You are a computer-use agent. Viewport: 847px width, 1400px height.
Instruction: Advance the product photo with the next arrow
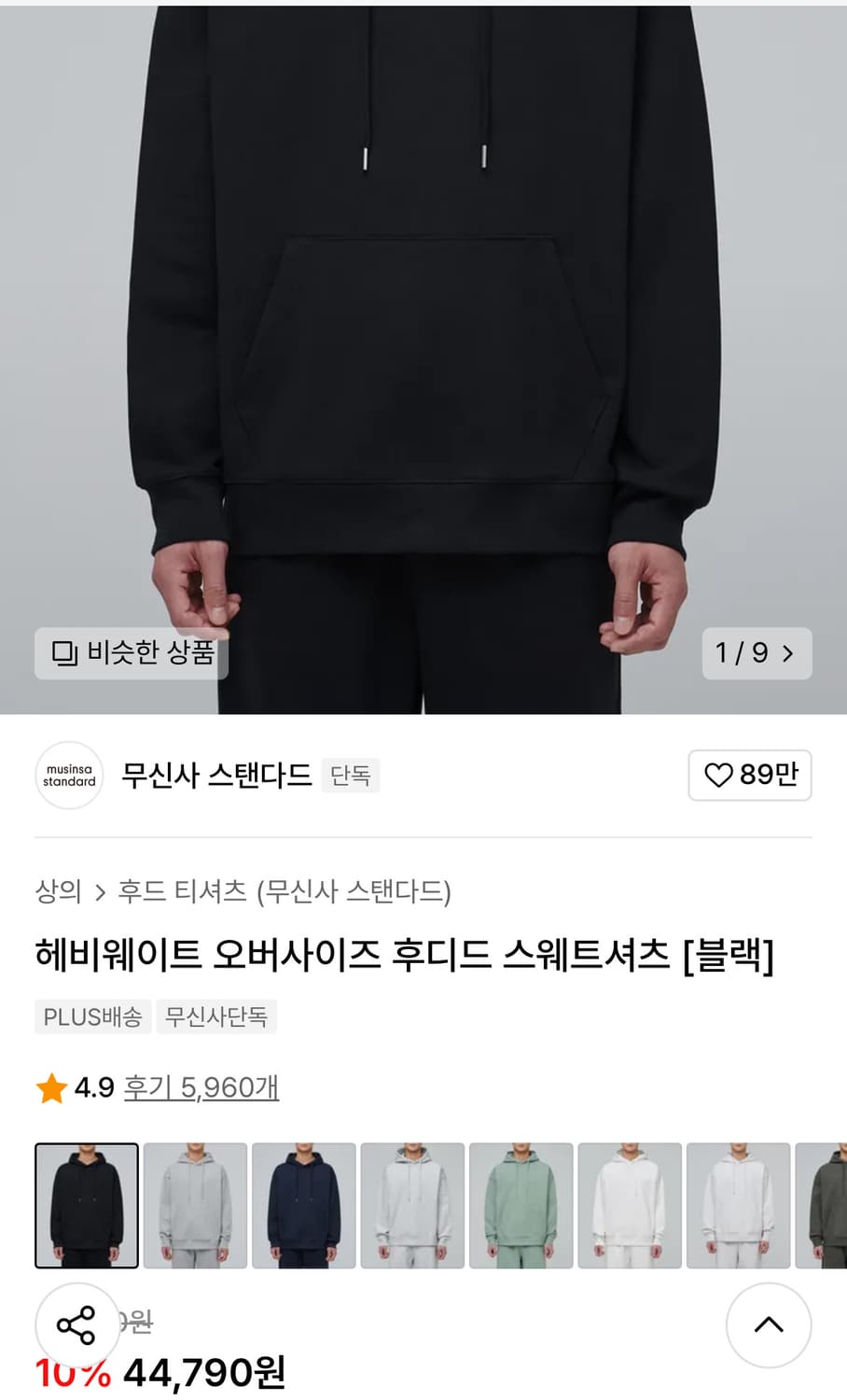pos(788,654)
